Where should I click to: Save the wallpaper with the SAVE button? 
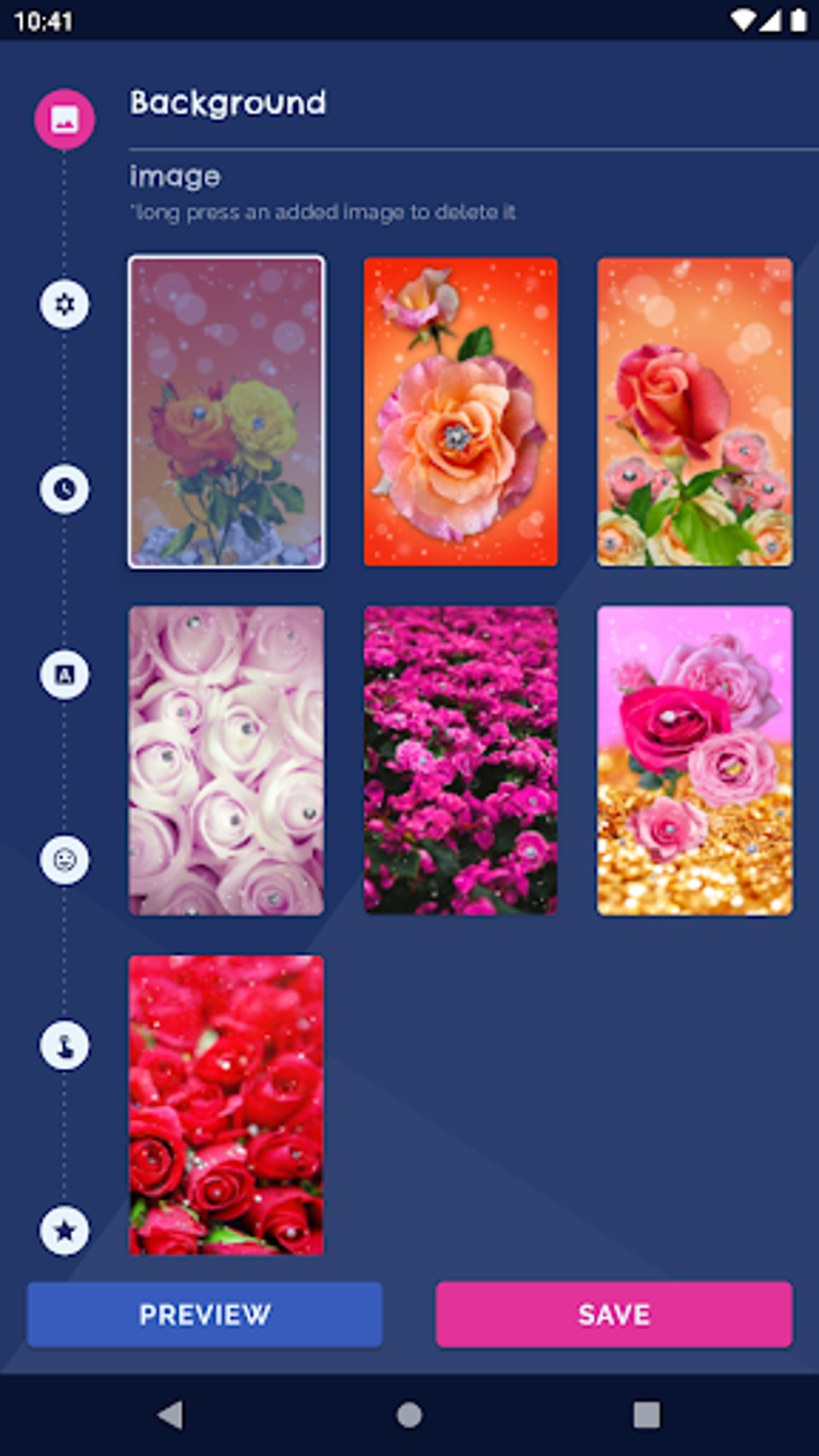coord(613,1315)
